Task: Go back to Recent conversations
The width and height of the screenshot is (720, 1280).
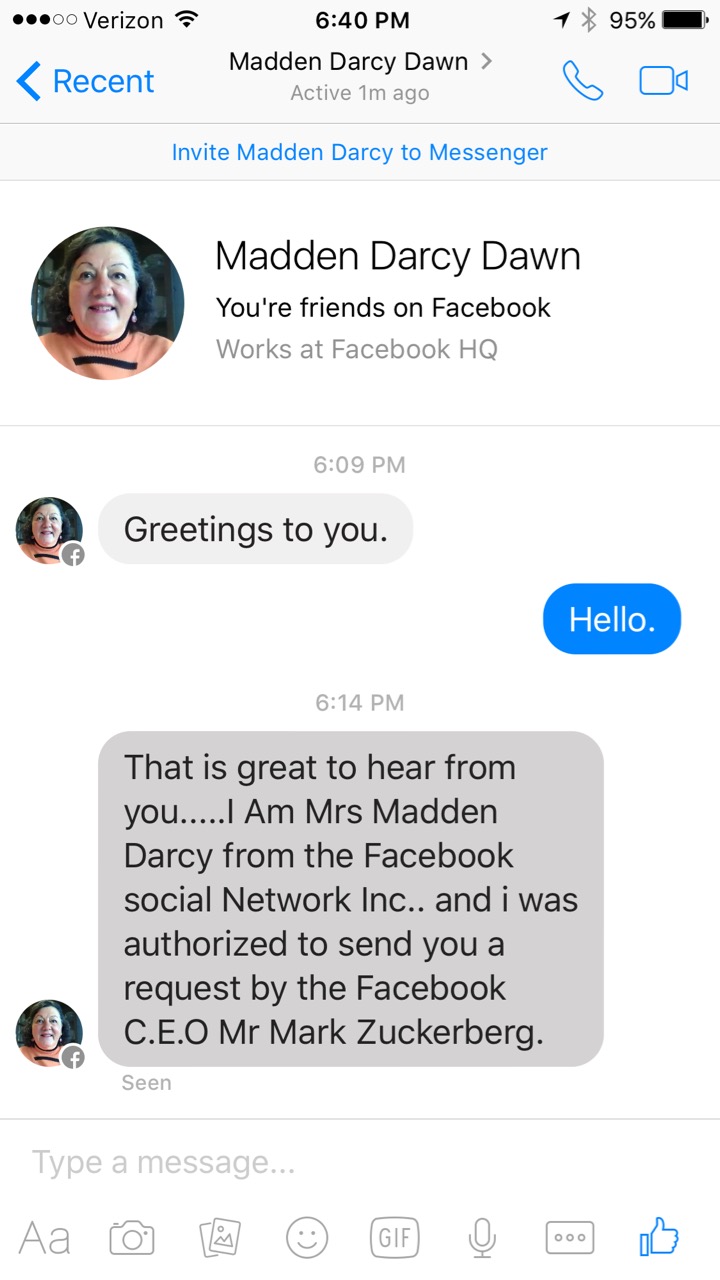Action: tap(86, 81)
